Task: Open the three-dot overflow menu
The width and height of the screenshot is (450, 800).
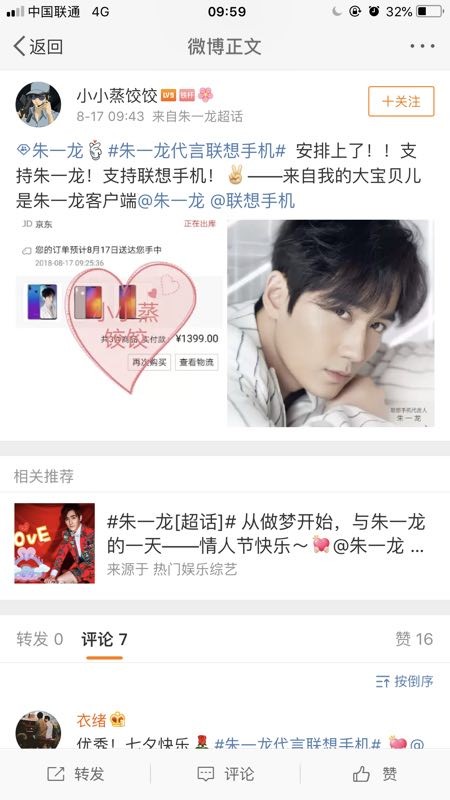Action: (x=422, y=46)
